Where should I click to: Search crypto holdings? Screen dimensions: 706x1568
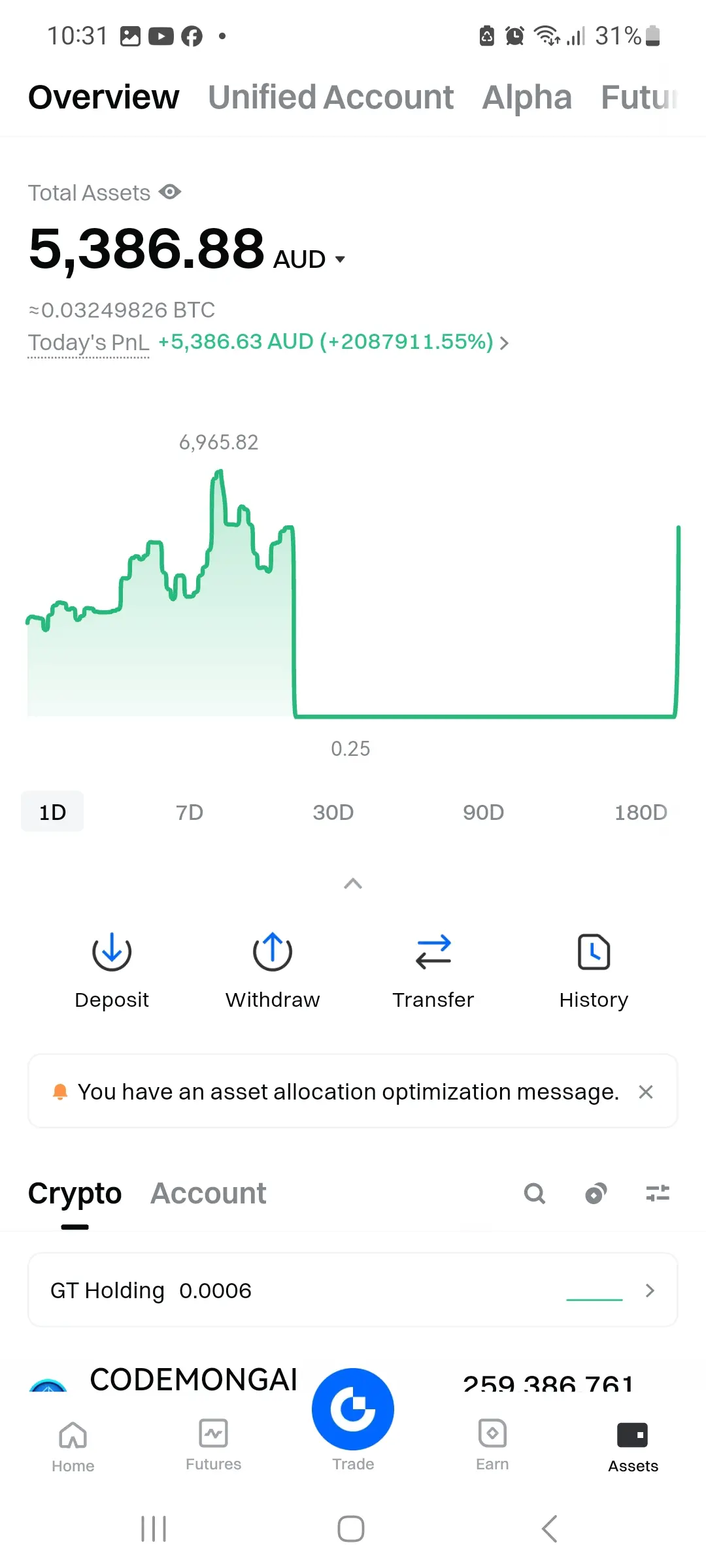point(535,1194)
